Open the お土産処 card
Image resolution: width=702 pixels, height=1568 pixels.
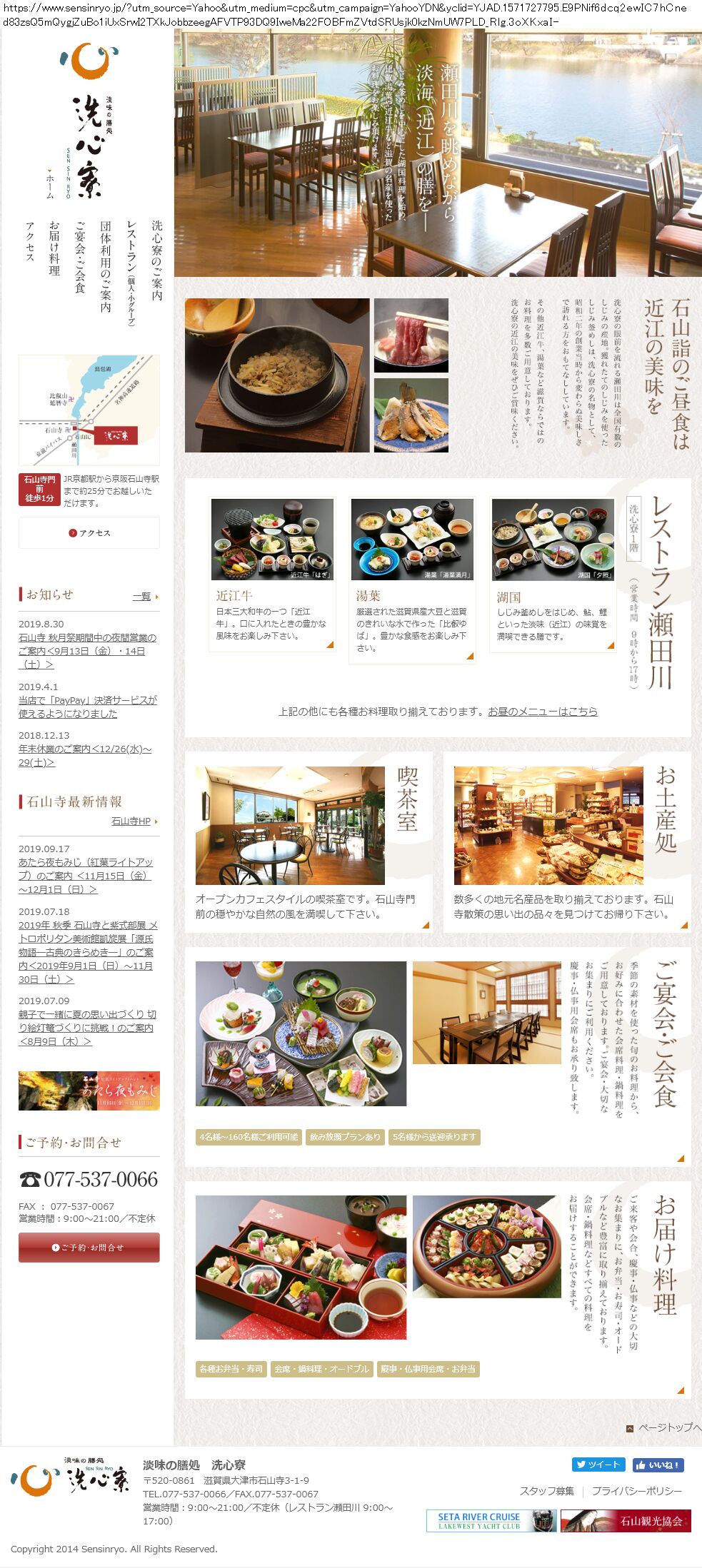click(x=567, y=842)
